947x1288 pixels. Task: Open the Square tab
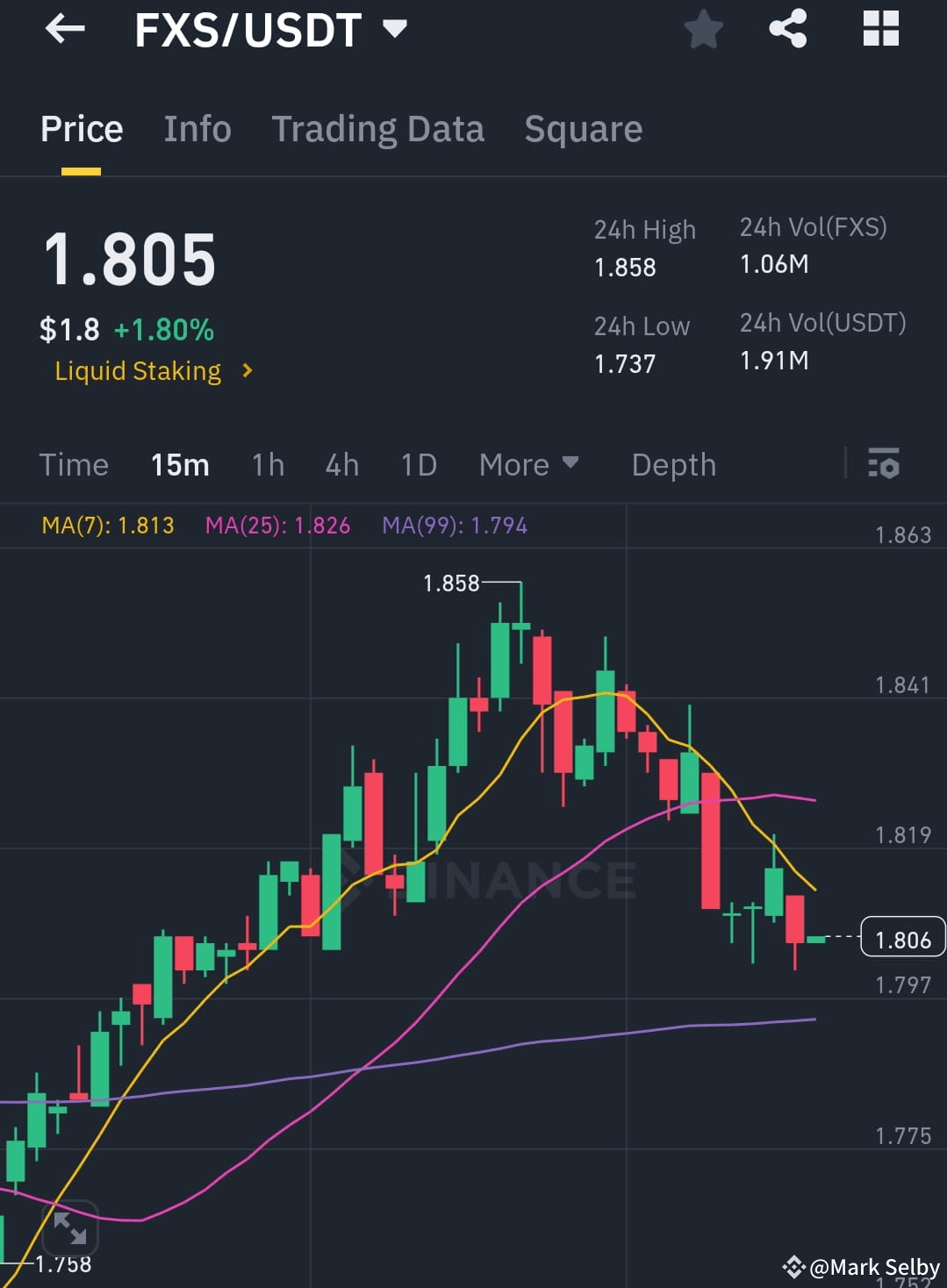point(583,129)
